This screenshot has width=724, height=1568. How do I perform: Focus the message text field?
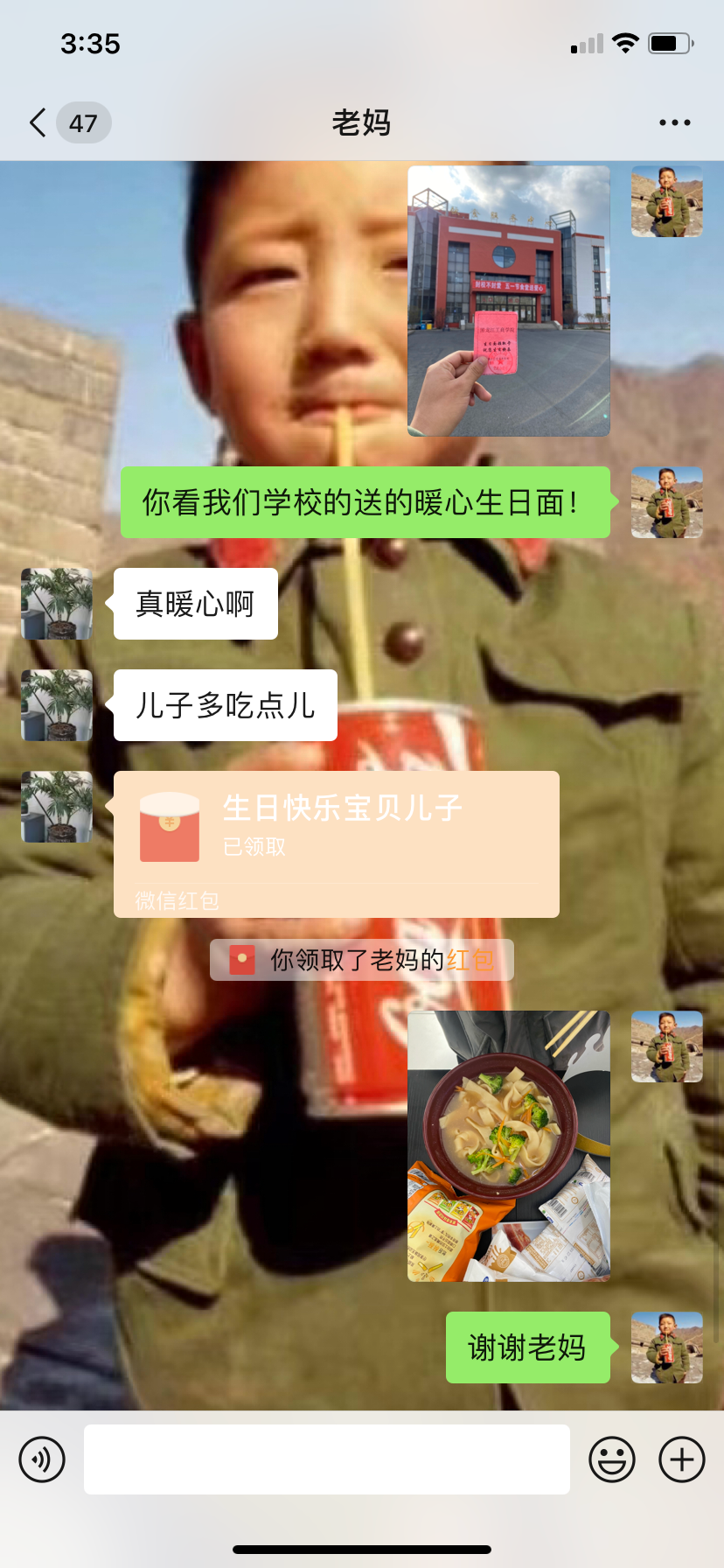click(x=326, y=1459)
